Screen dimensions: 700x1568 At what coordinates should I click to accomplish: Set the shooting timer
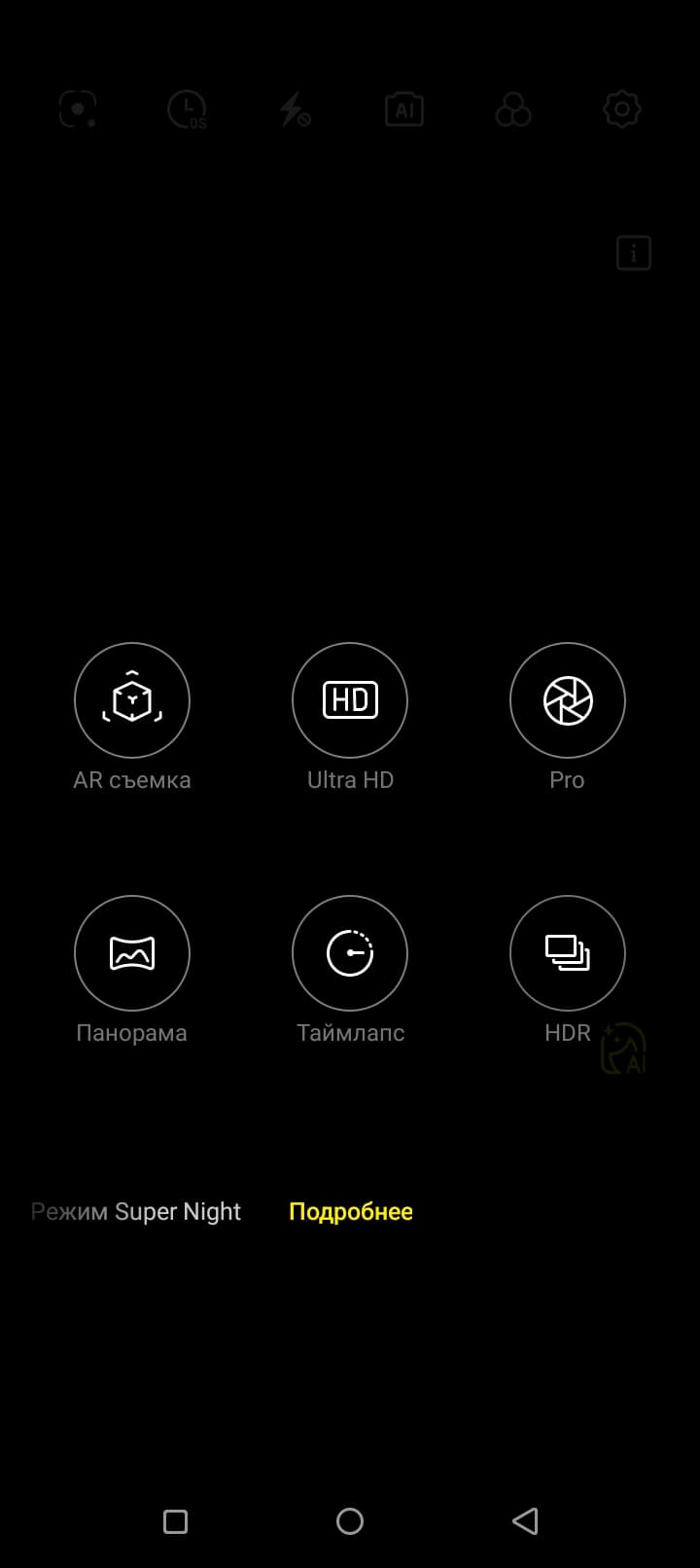(x=187, y=109)
